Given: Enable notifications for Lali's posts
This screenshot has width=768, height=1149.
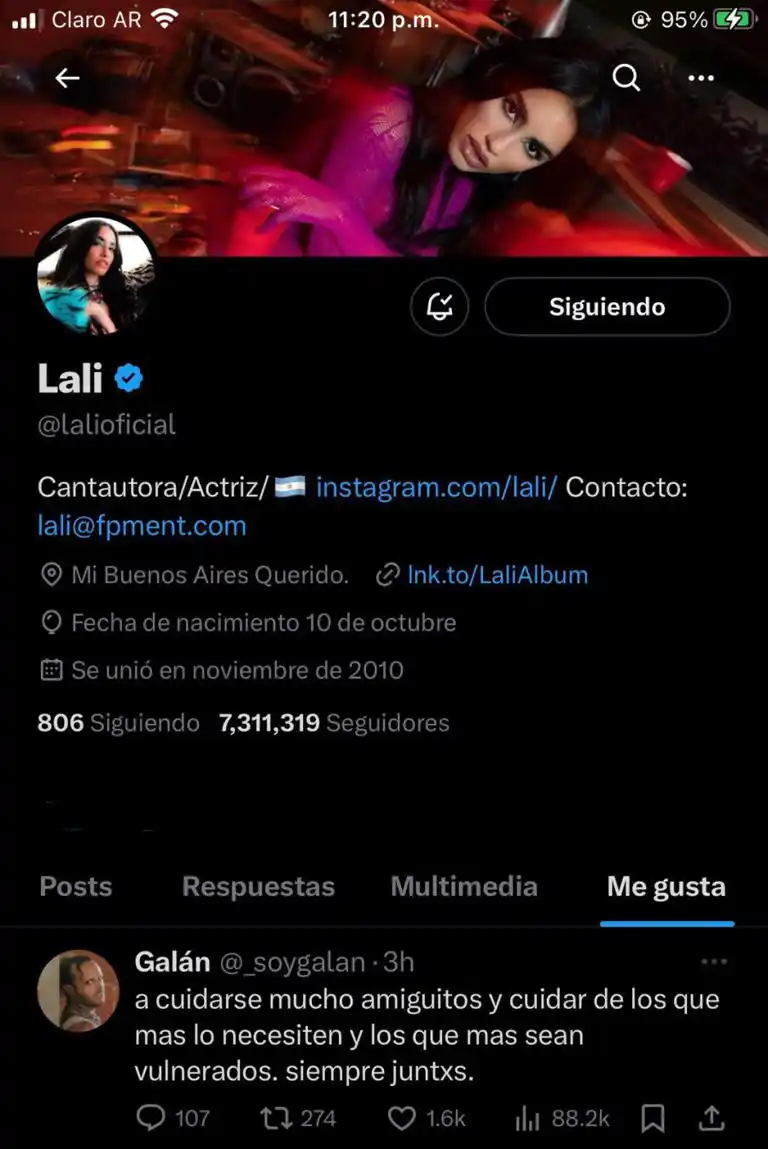Looking at the screenshot, I should tap(438, 307).
